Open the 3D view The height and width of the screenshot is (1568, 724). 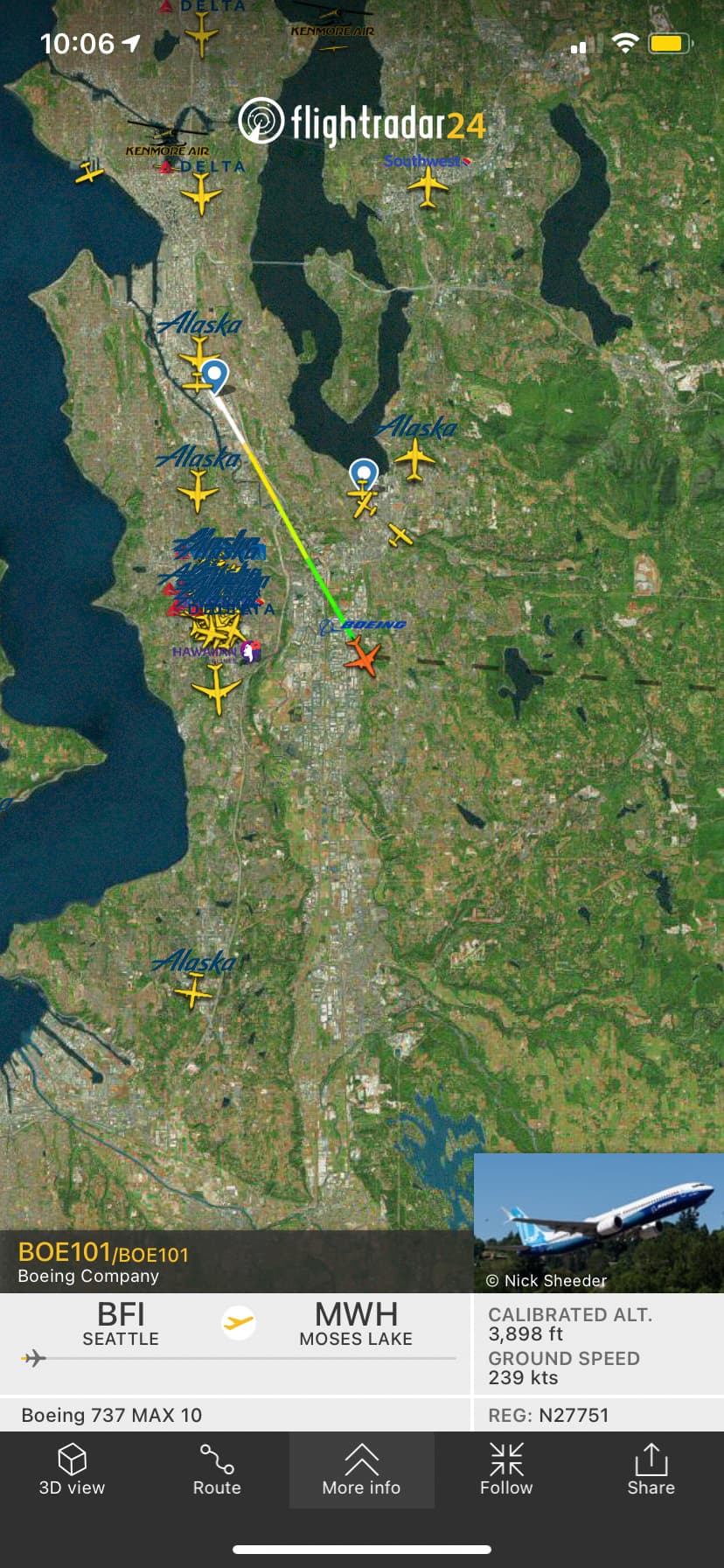click(72, 1470)
